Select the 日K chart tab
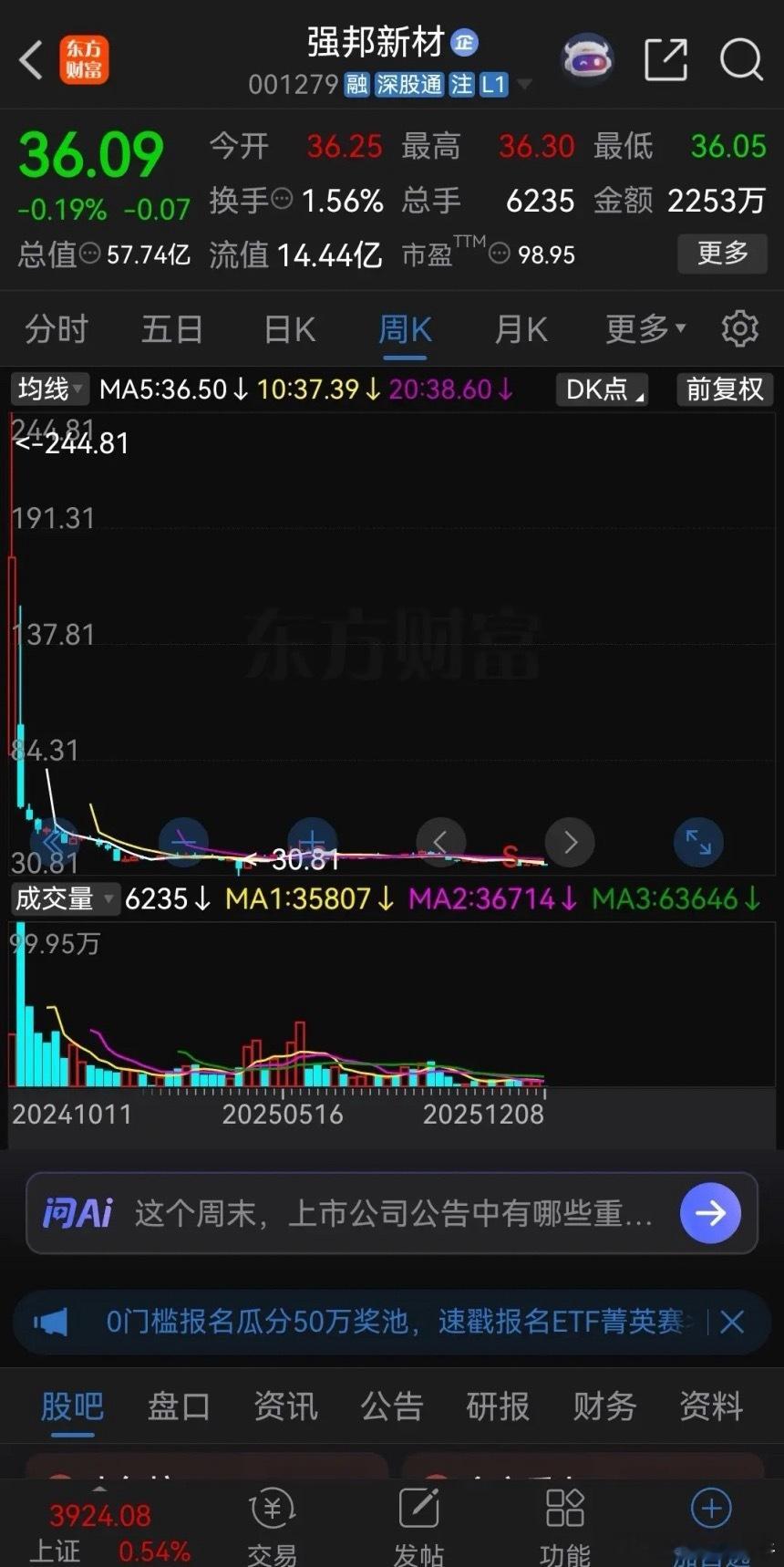The height and width of the screenshot is (1567, 784). tap(289, 329)
